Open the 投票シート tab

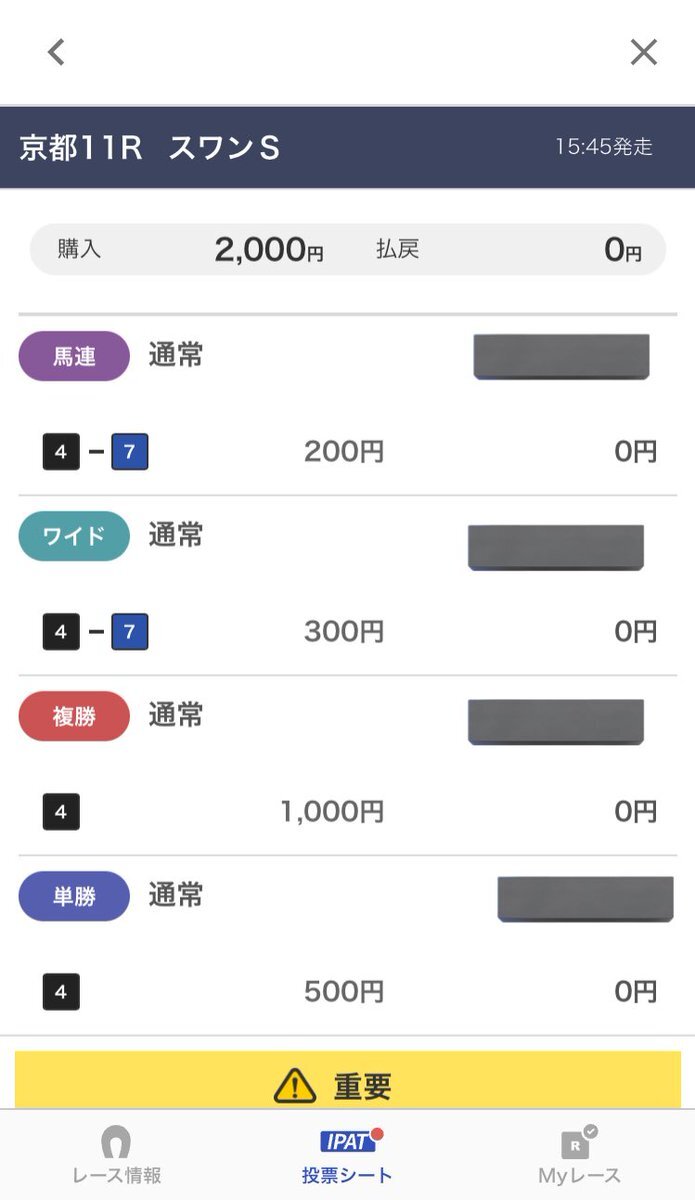coord(347,1156)
